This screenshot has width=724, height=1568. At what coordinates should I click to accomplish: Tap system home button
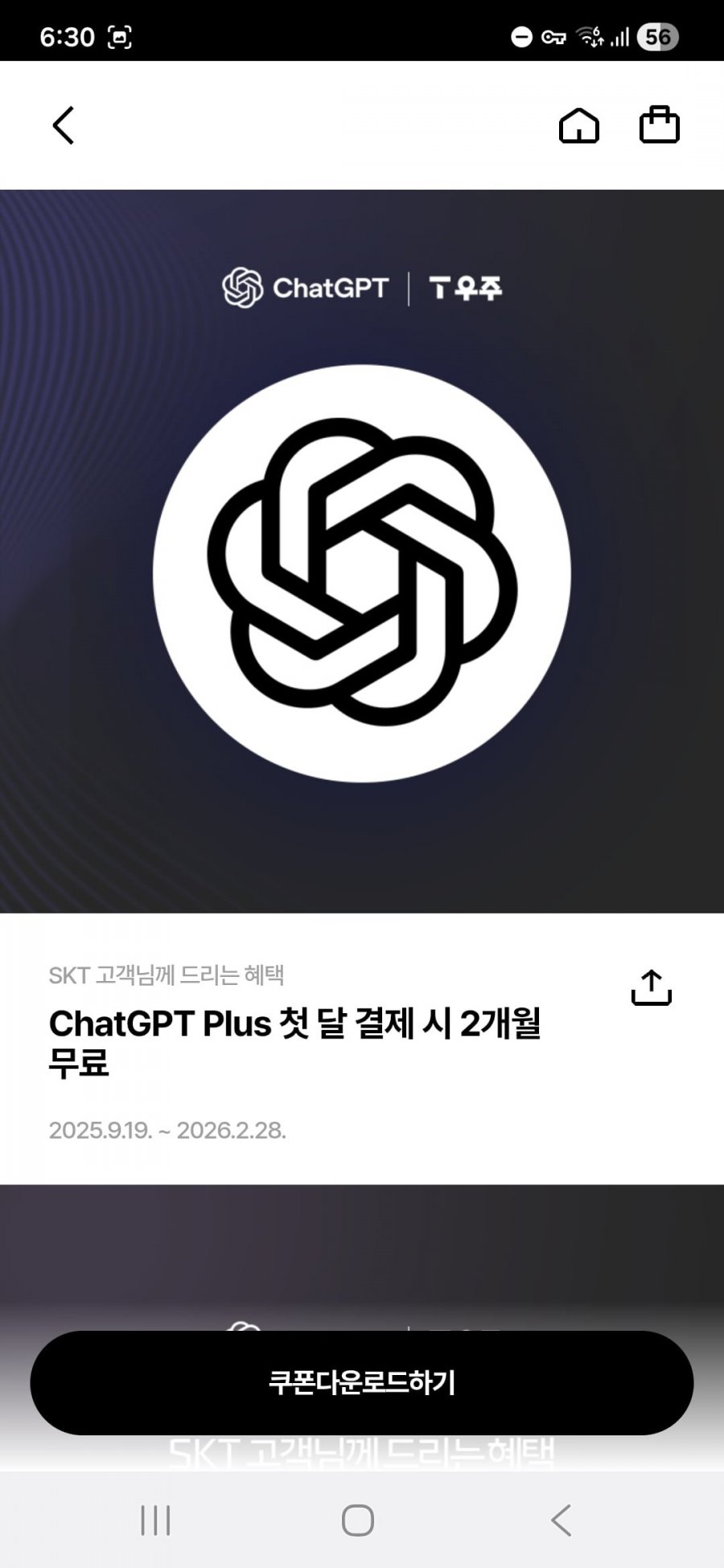tap(358, 1521)
